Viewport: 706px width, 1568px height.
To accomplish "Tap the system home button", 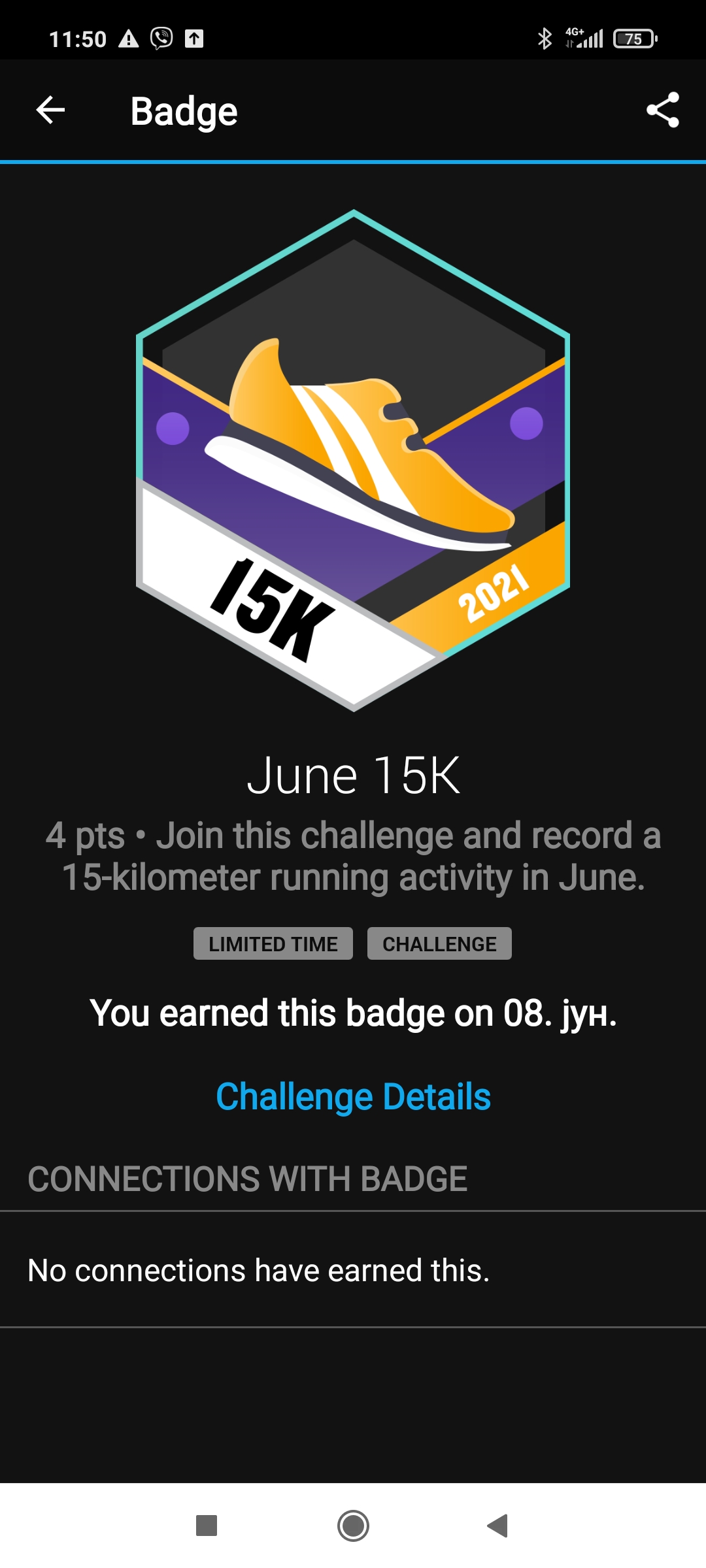I will 353,1526.
